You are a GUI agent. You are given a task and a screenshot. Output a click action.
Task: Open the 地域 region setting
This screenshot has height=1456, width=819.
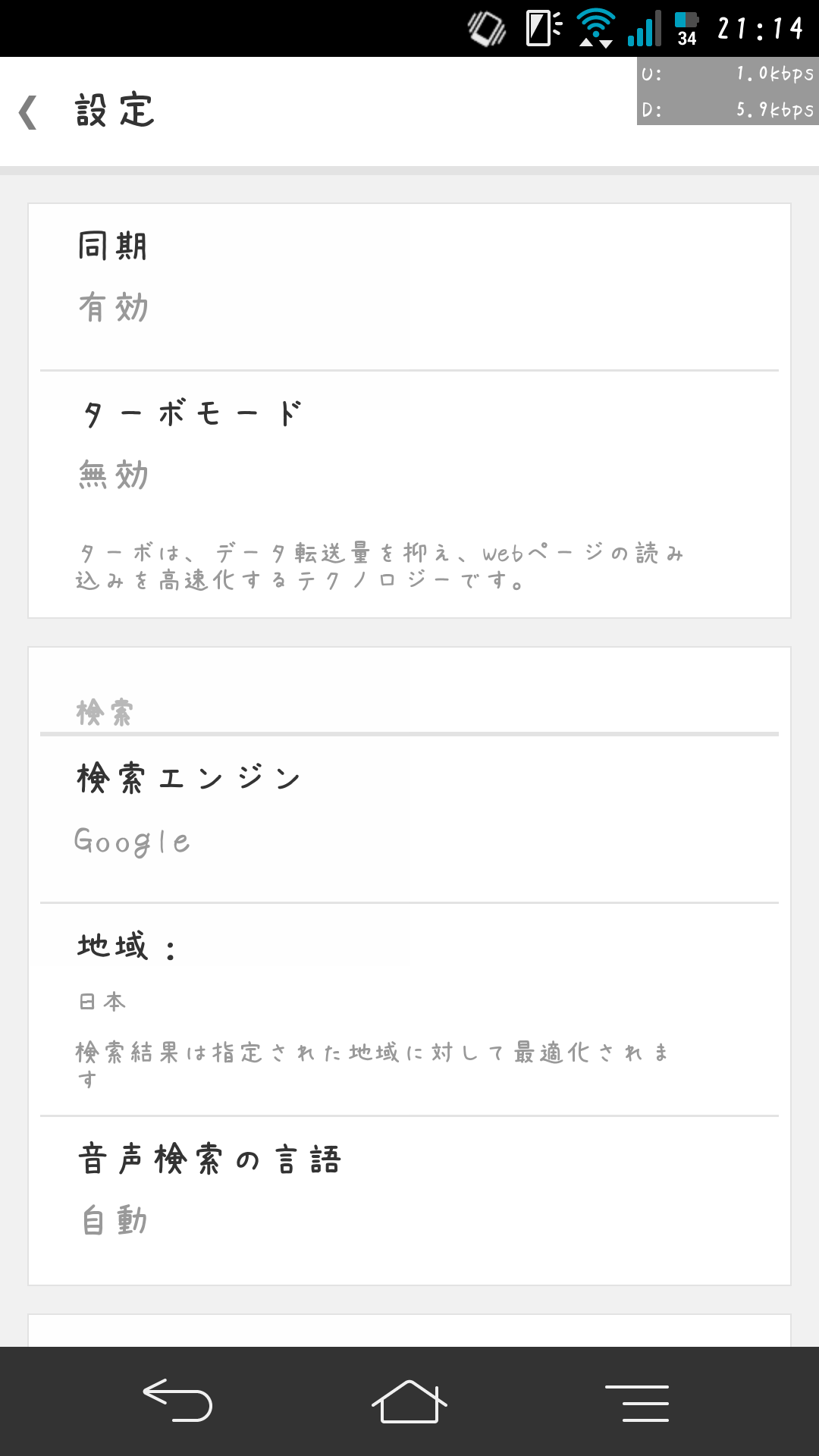409,1009
